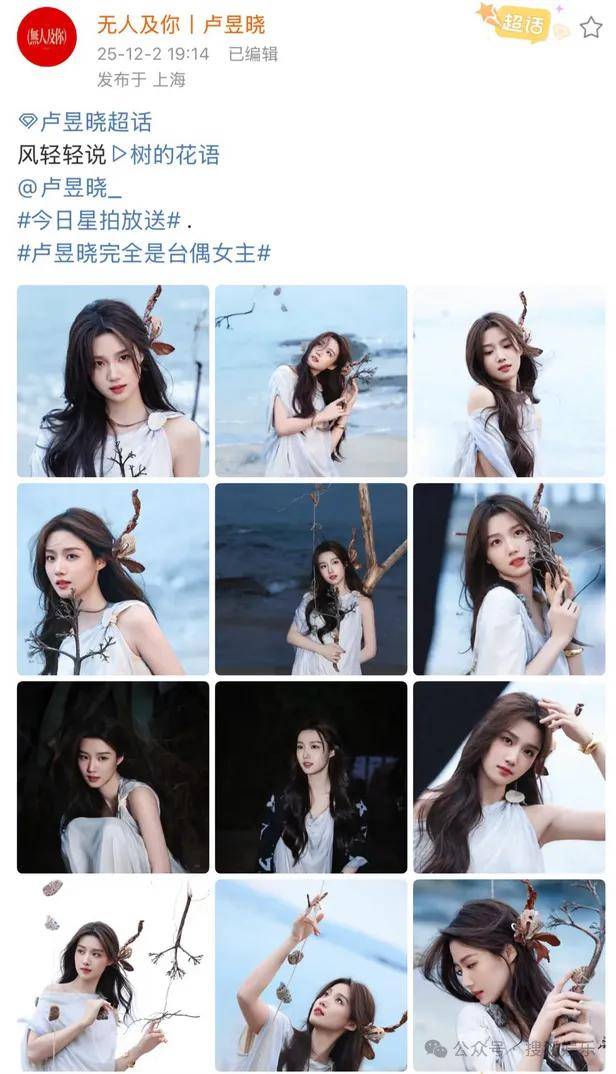Open the hashtag #卢昱晓完全是台偶女主#
Screen dimensions: 616x1074
pos(144,253)
